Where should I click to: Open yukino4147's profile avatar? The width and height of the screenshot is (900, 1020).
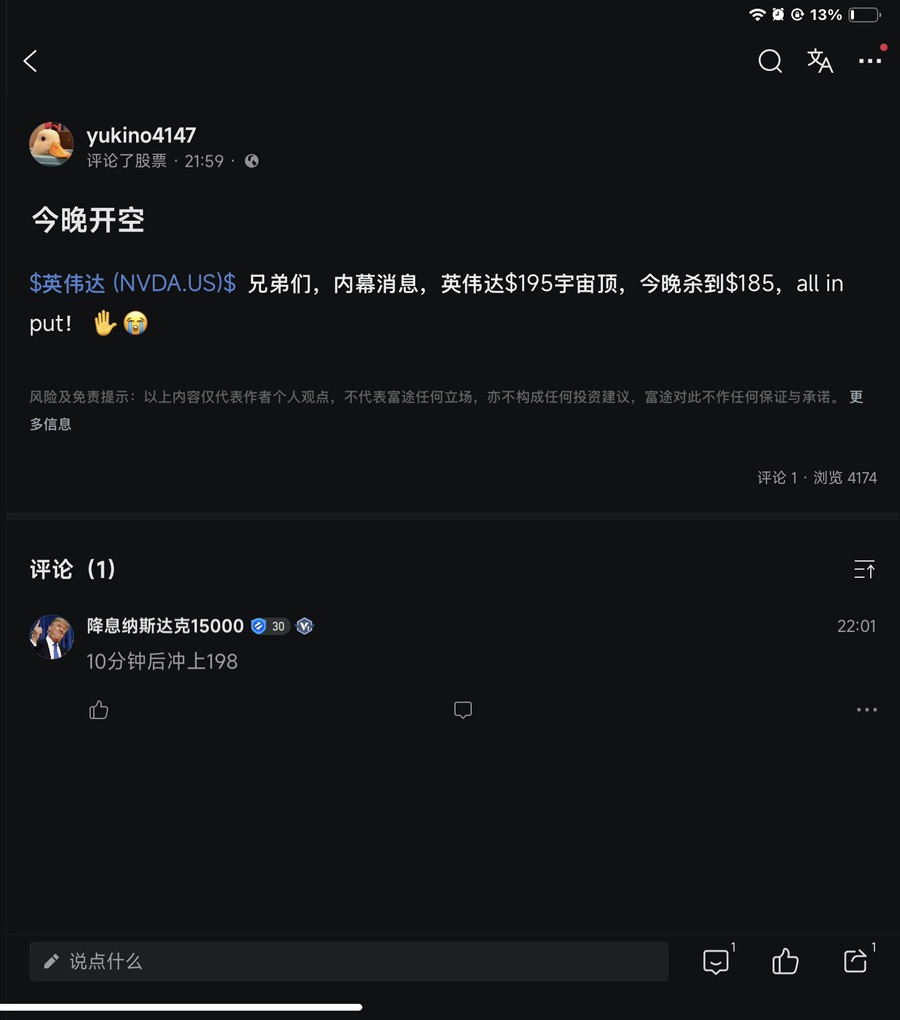(51, 145)
